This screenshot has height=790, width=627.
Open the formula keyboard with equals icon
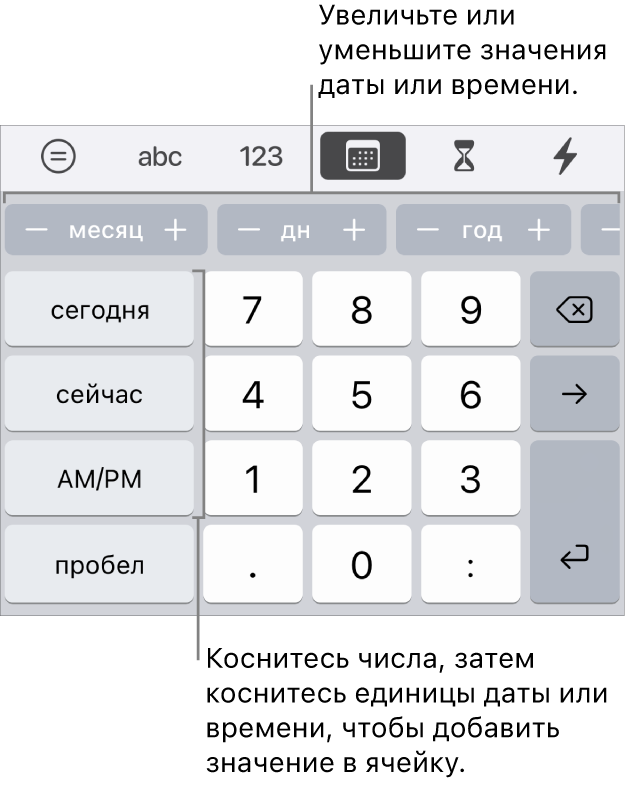[x=59, y=156]
